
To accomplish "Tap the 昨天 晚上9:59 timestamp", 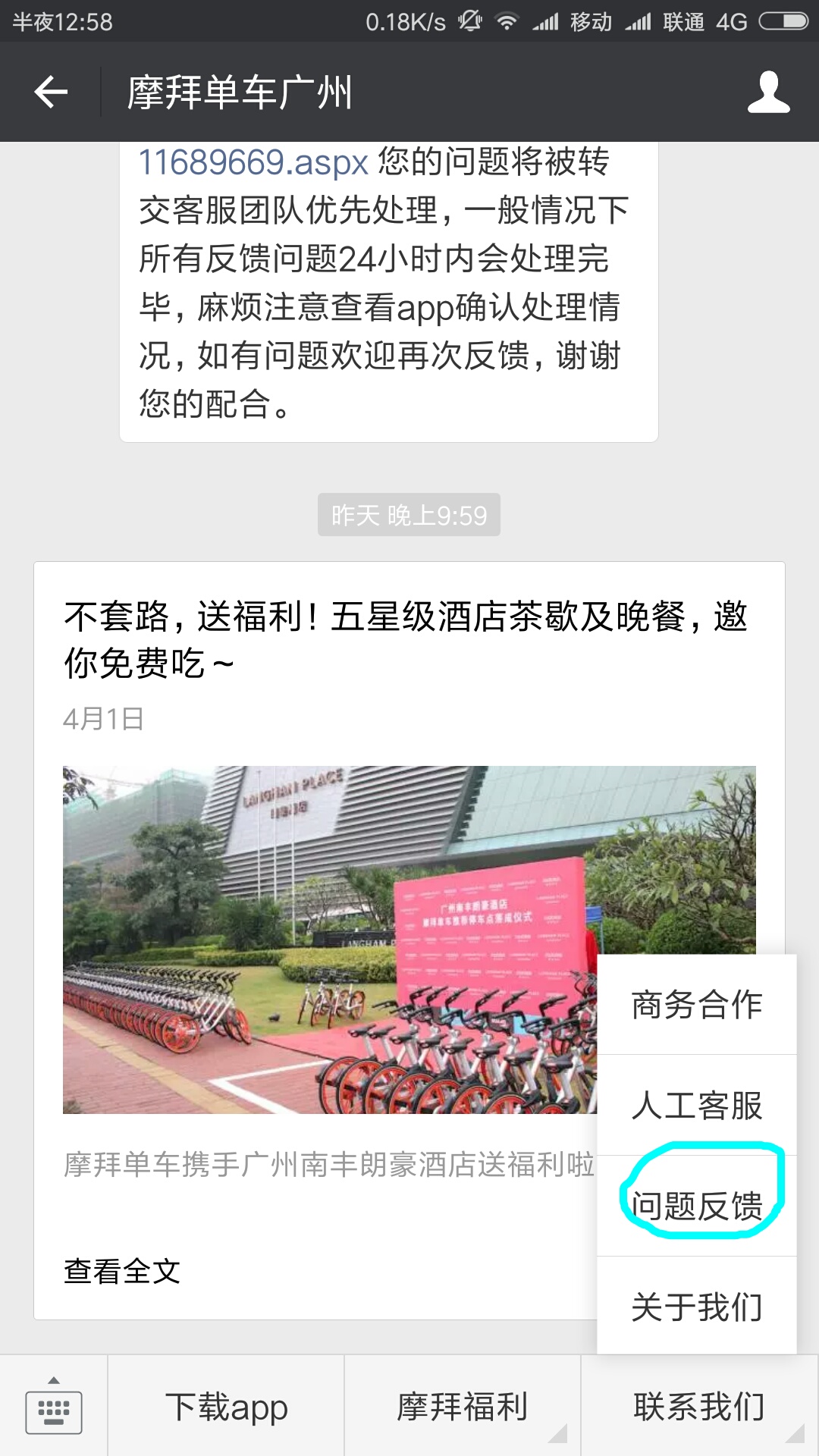I will [x=407, y=513].
